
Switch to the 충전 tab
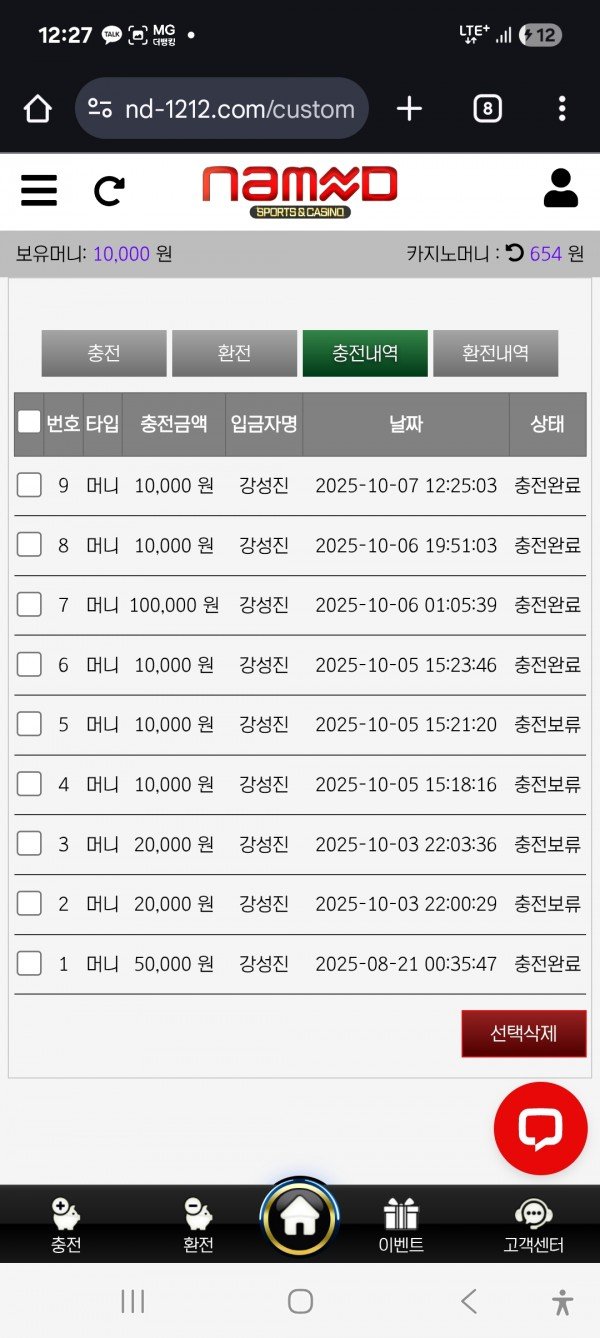coord(104,354)
